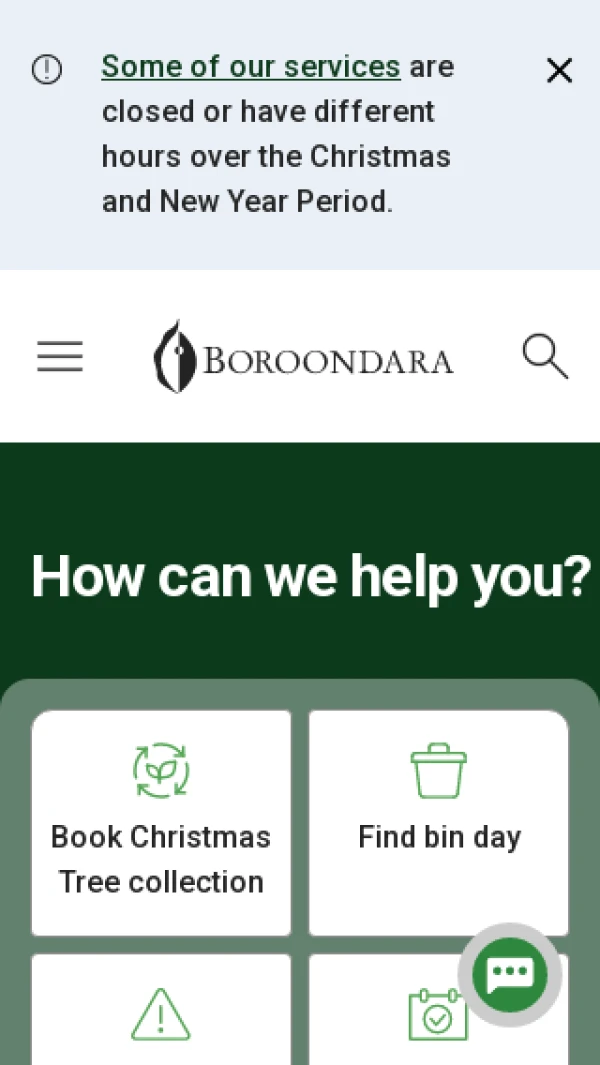Image resolution: width=600 pixels, height=1065 pixels.
Task: Open the hamburger navigation menu
Action: pos(60,356)
